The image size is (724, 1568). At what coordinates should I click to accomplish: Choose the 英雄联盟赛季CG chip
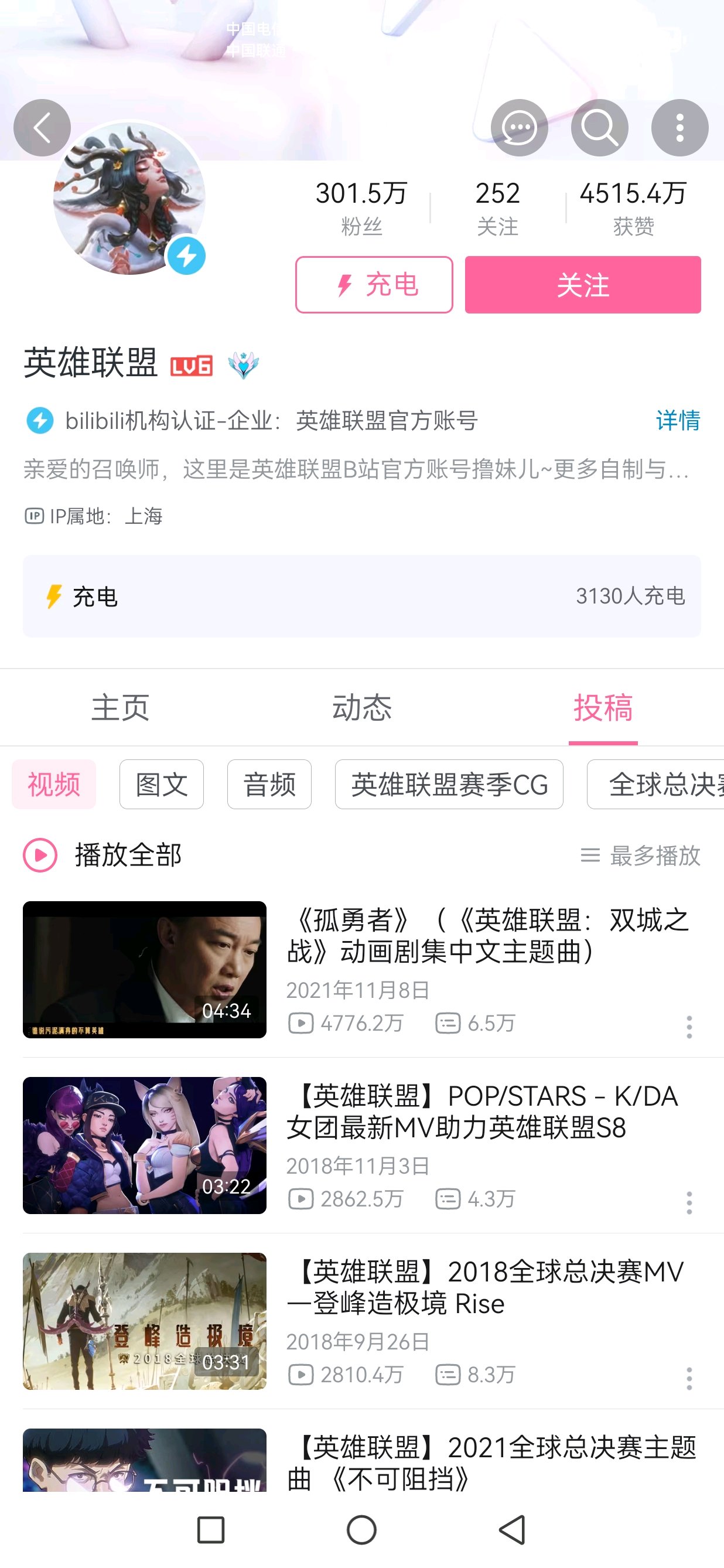[x=448, y=784]
